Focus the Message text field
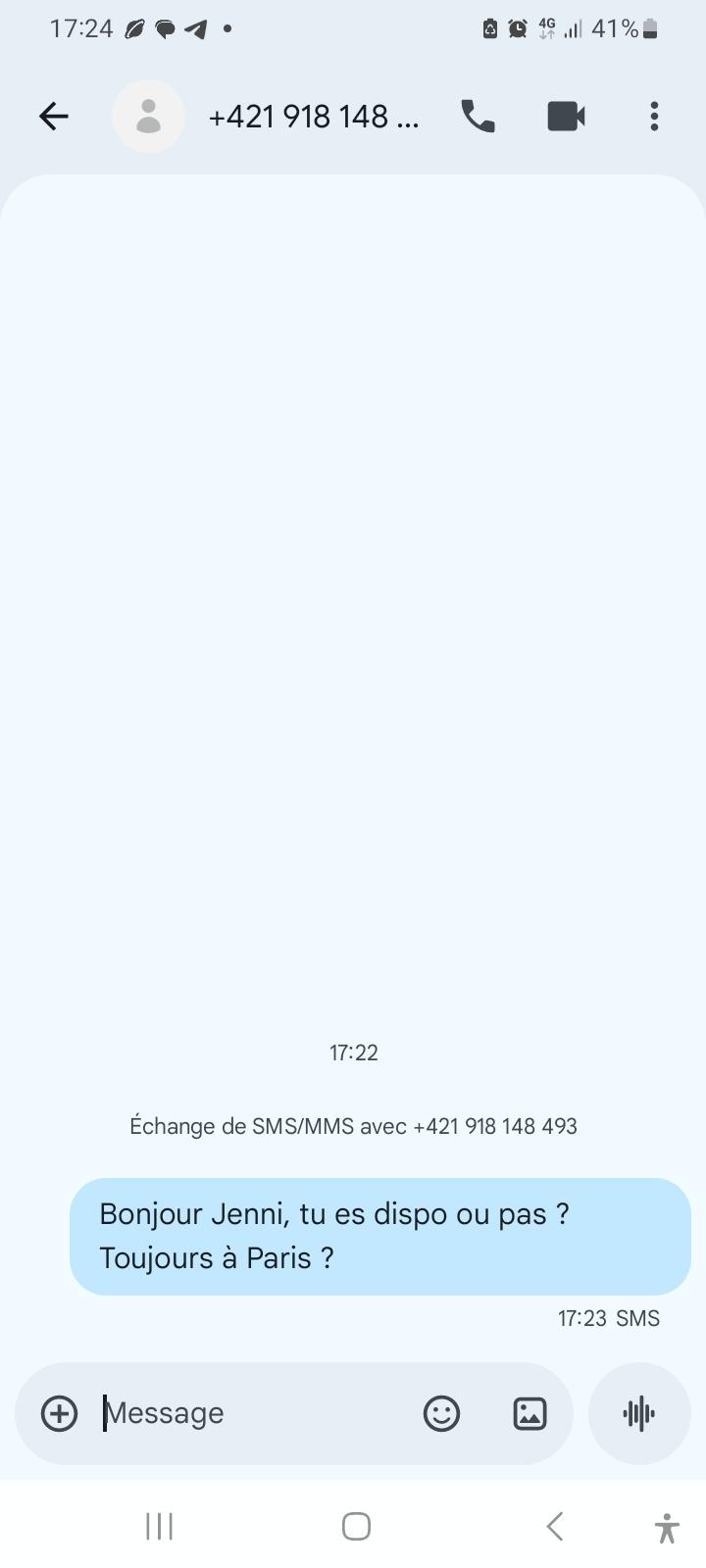Screen dimensions: 706x1568 tap(255, 1413)
